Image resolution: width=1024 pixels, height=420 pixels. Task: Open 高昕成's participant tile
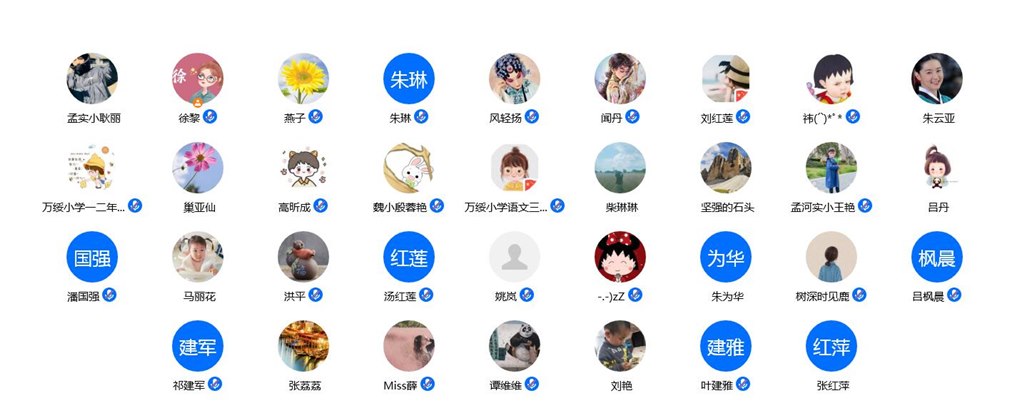303,168
